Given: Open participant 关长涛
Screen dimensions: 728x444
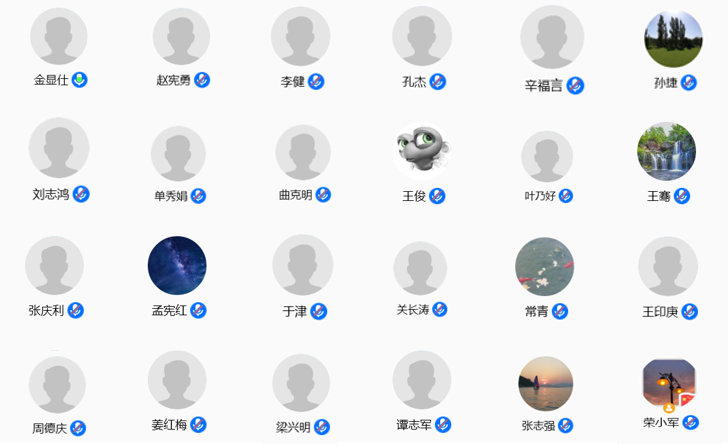Looking at the screenshot, I should 420,268.
